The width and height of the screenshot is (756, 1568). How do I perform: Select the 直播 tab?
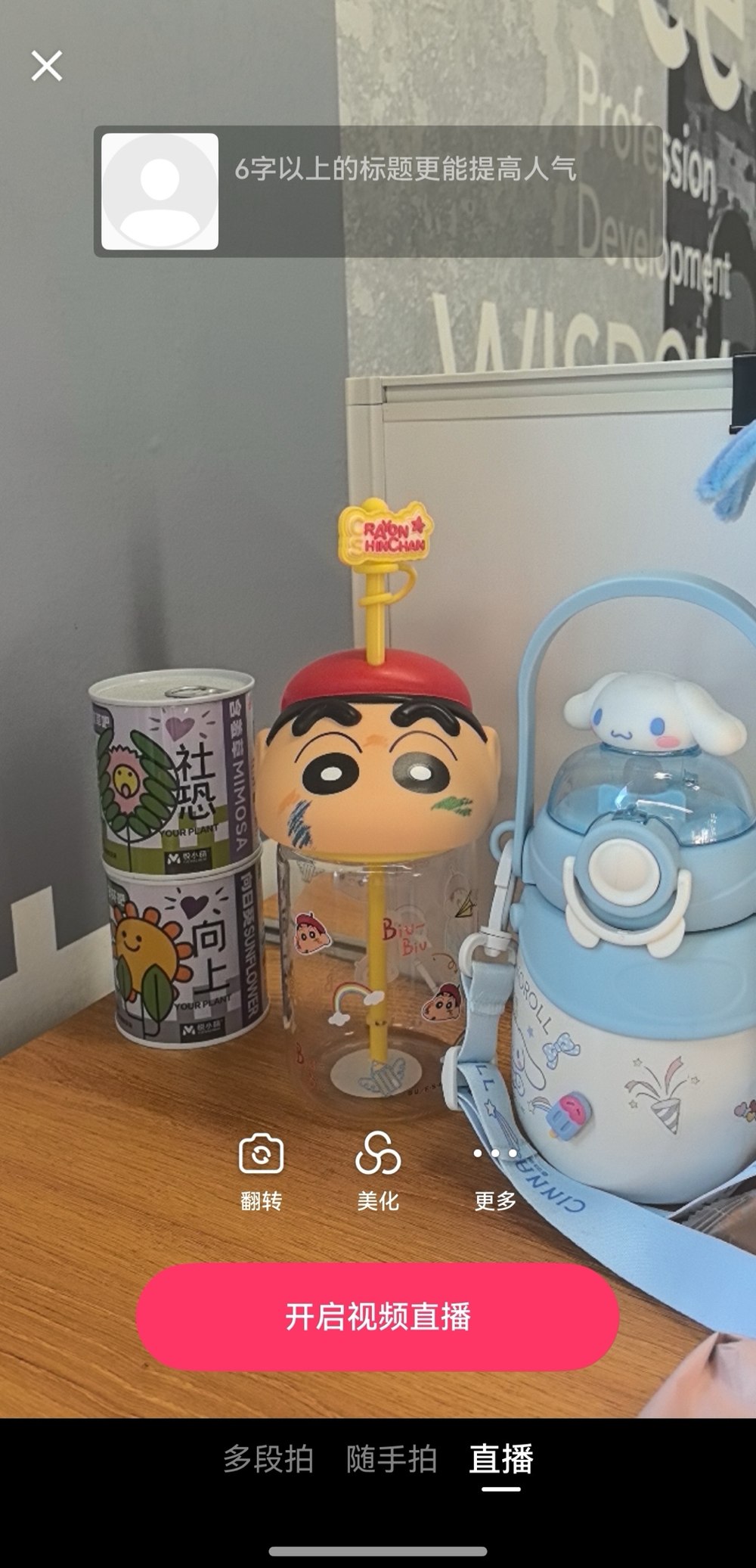pos(501,1458)
